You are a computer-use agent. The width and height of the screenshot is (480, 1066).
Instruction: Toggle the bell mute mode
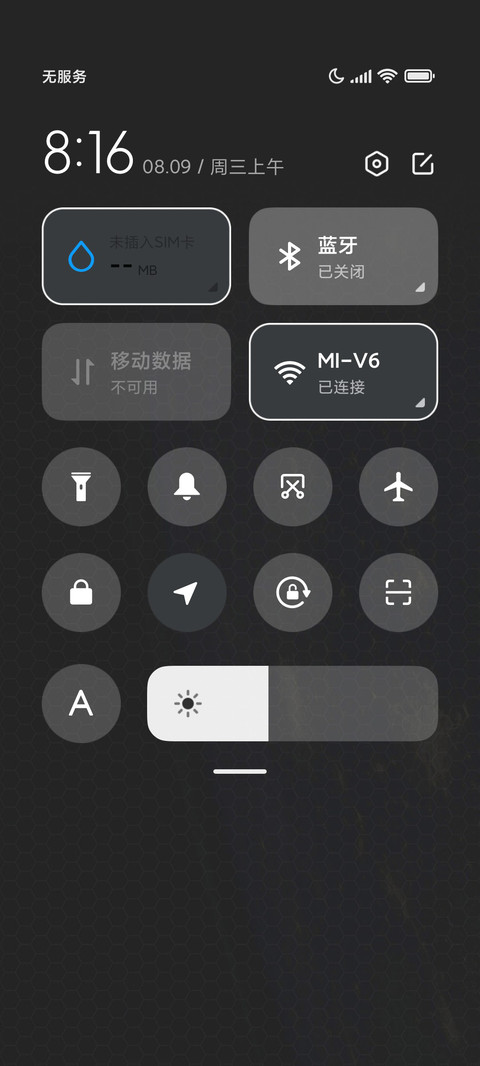[187, 487]
